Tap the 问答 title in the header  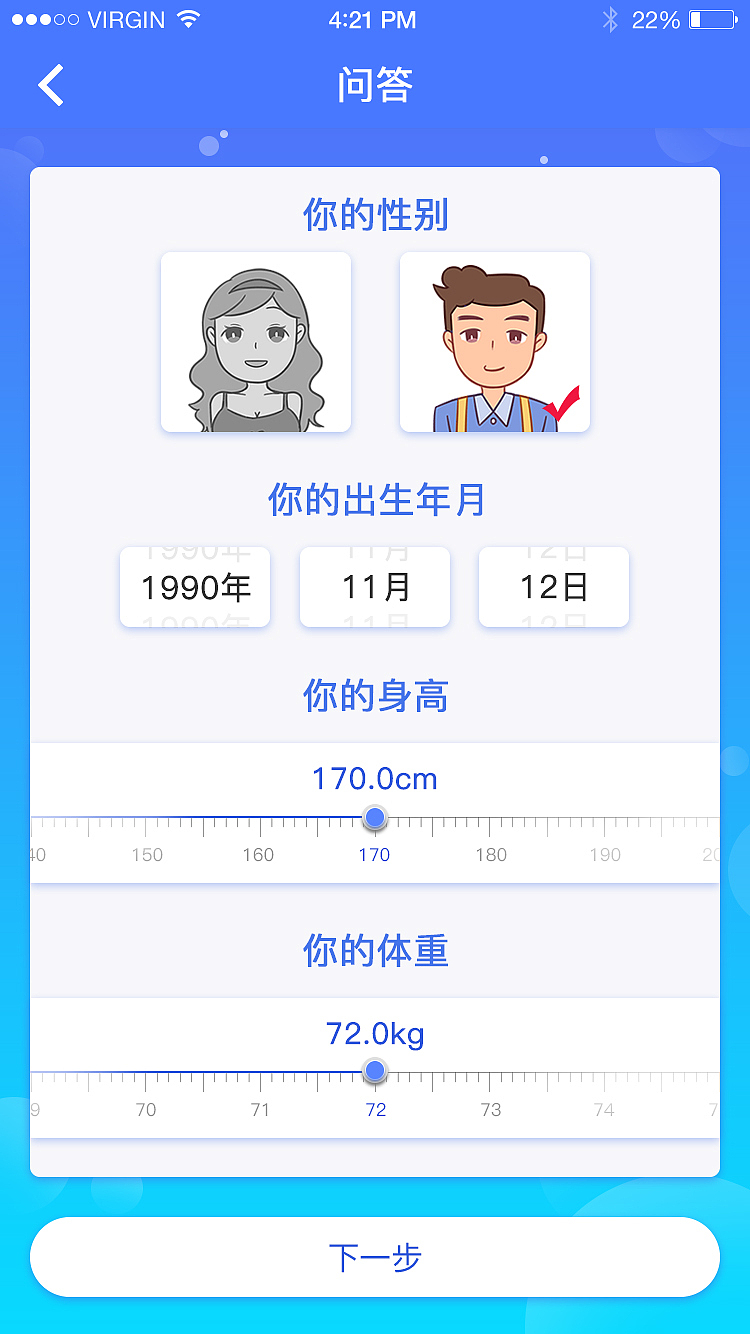click(x=374, y=85)
